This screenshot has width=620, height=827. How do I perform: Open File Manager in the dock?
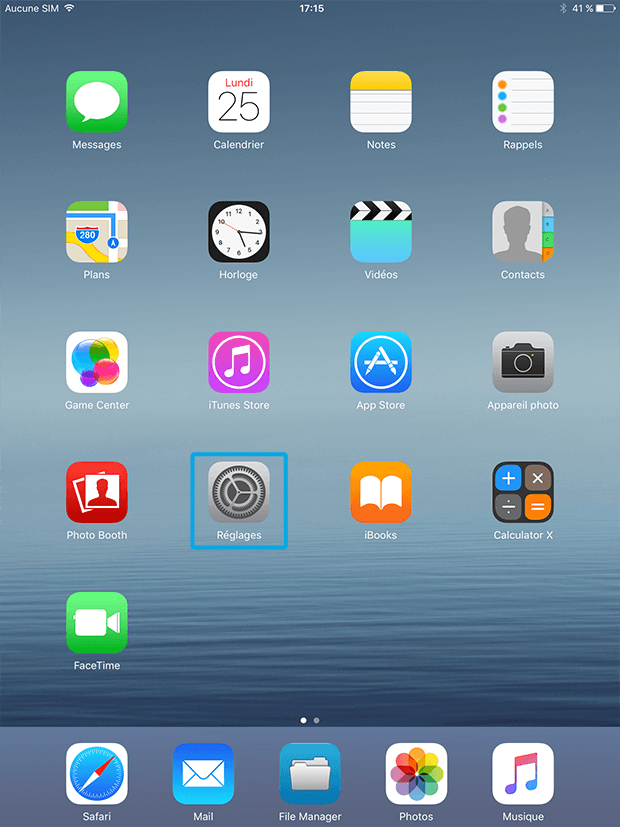[310, 773]
